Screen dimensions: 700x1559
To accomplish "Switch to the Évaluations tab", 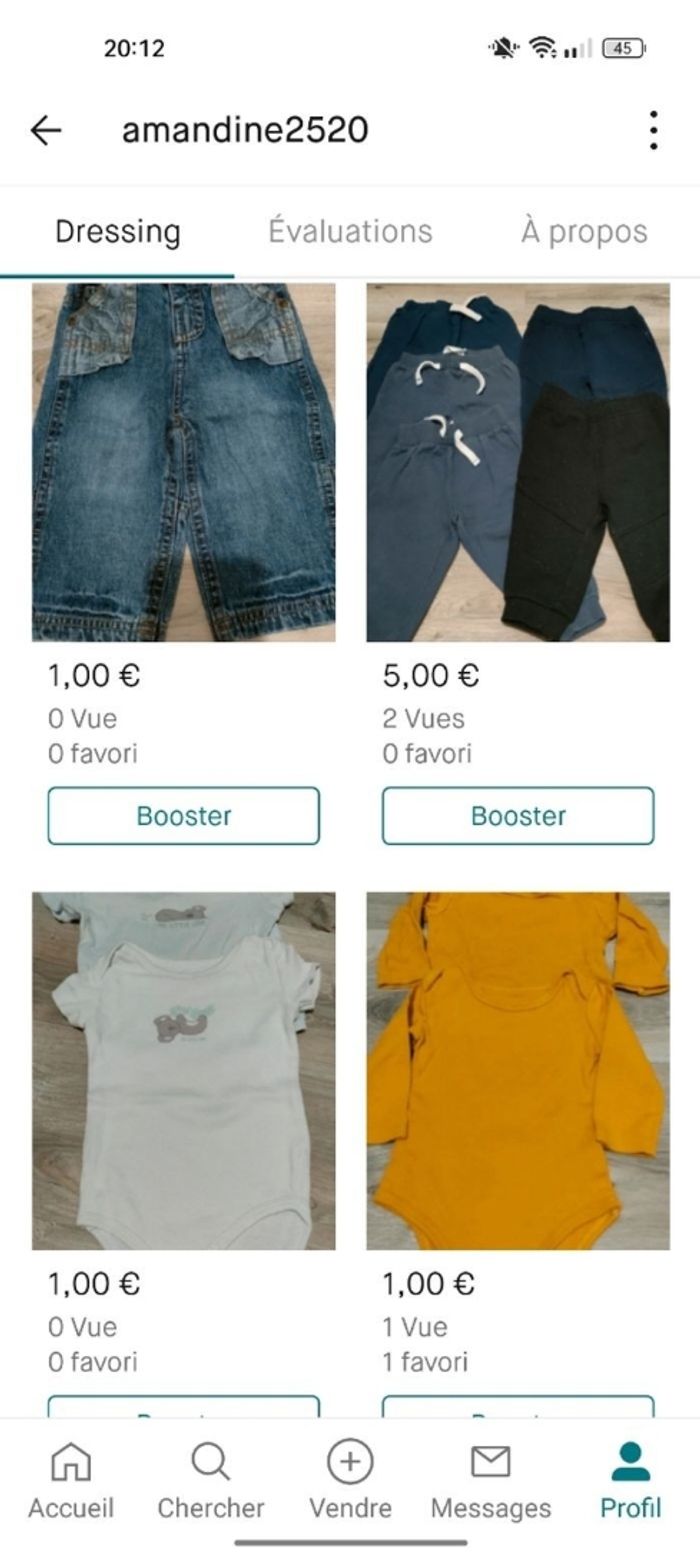I will click(350, 231).
